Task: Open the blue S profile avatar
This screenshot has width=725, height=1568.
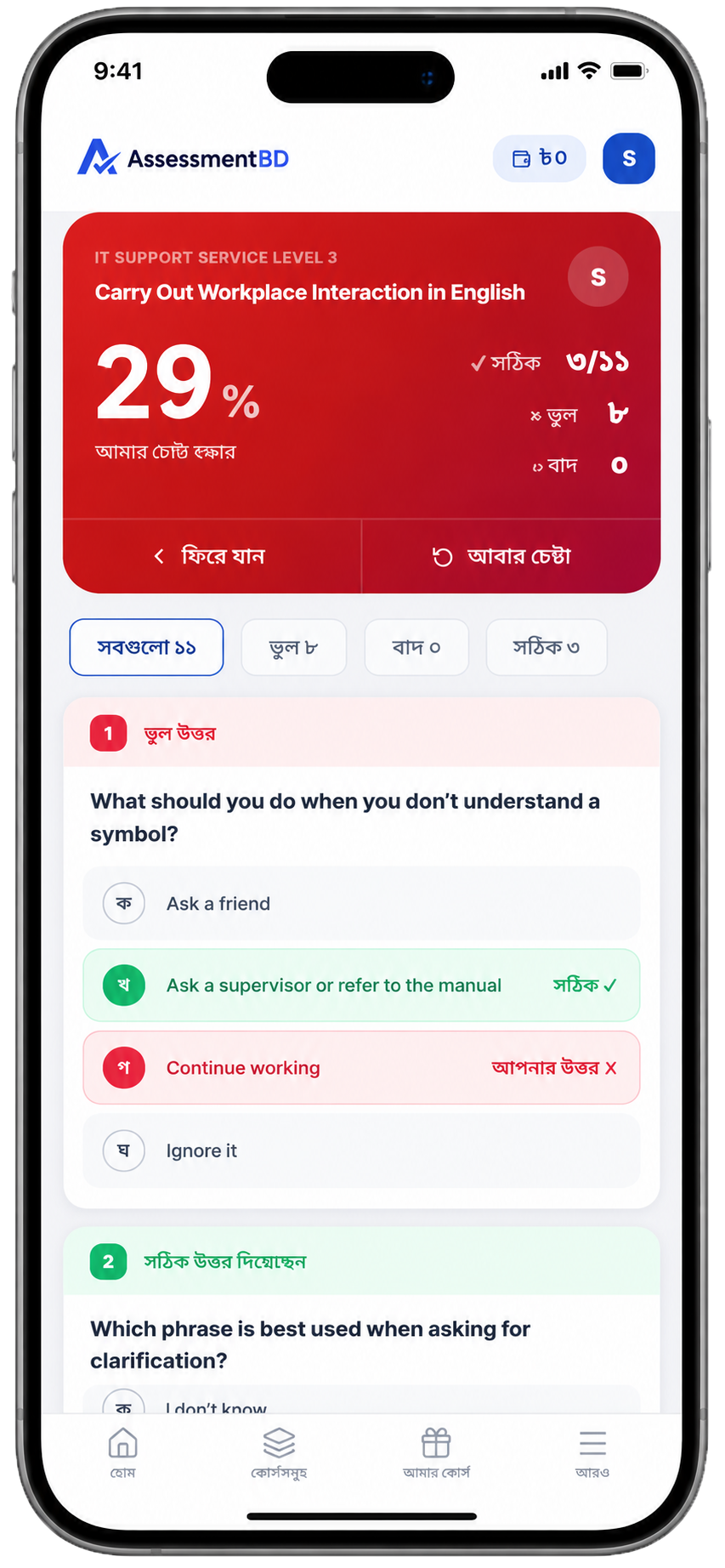Action: click(629, 158)
